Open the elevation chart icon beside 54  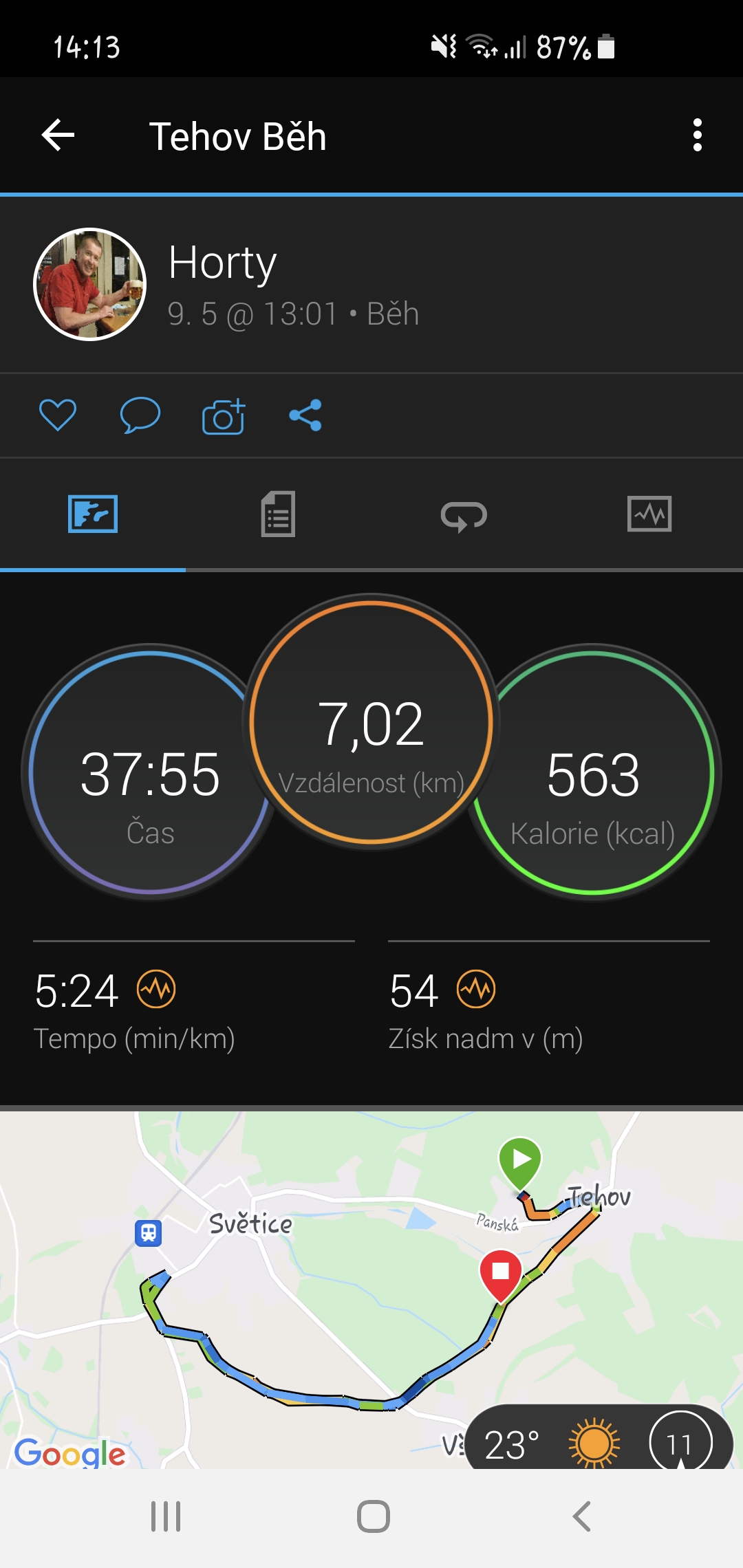coord(476,990)
